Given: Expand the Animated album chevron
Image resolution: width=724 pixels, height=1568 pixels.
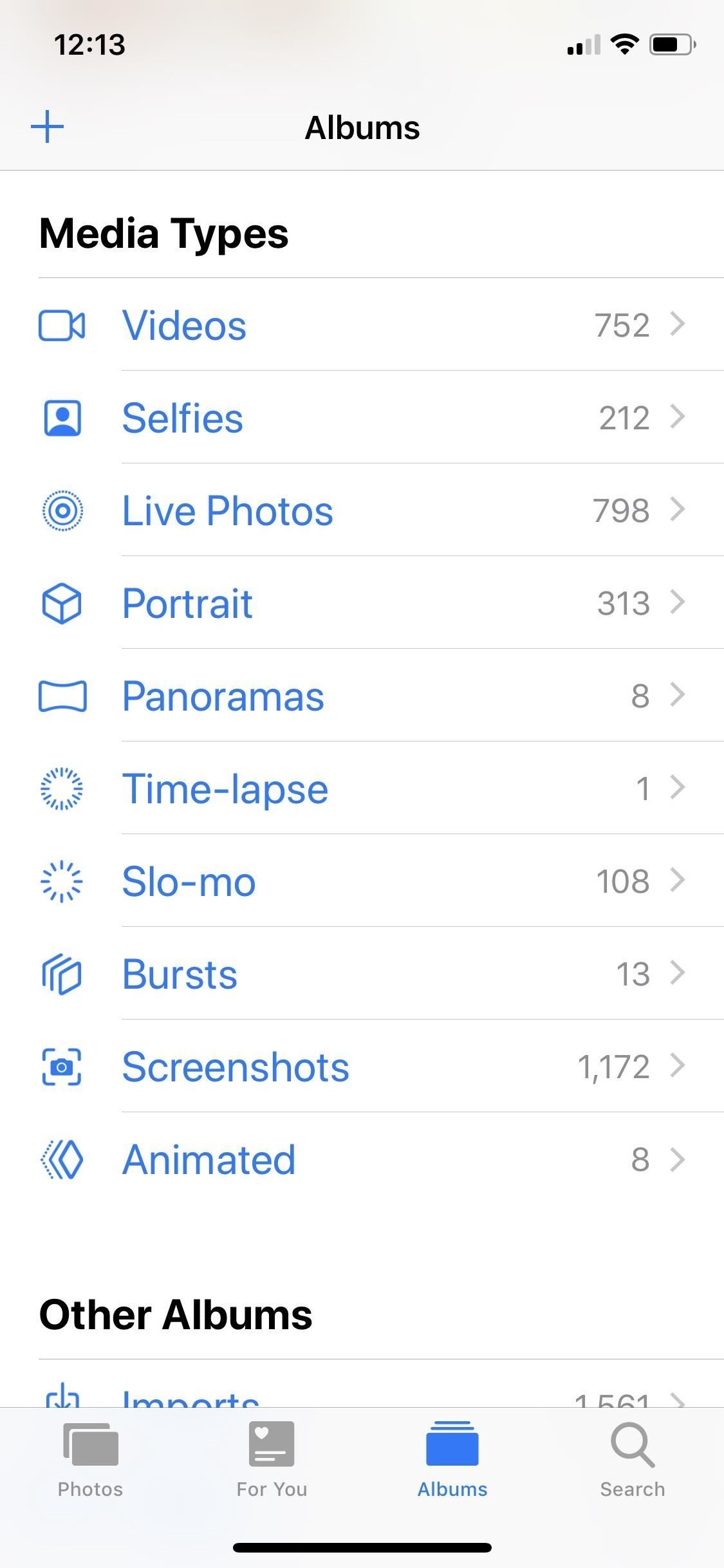Looking at the screenshot, I should click(x=678, y=1159).
